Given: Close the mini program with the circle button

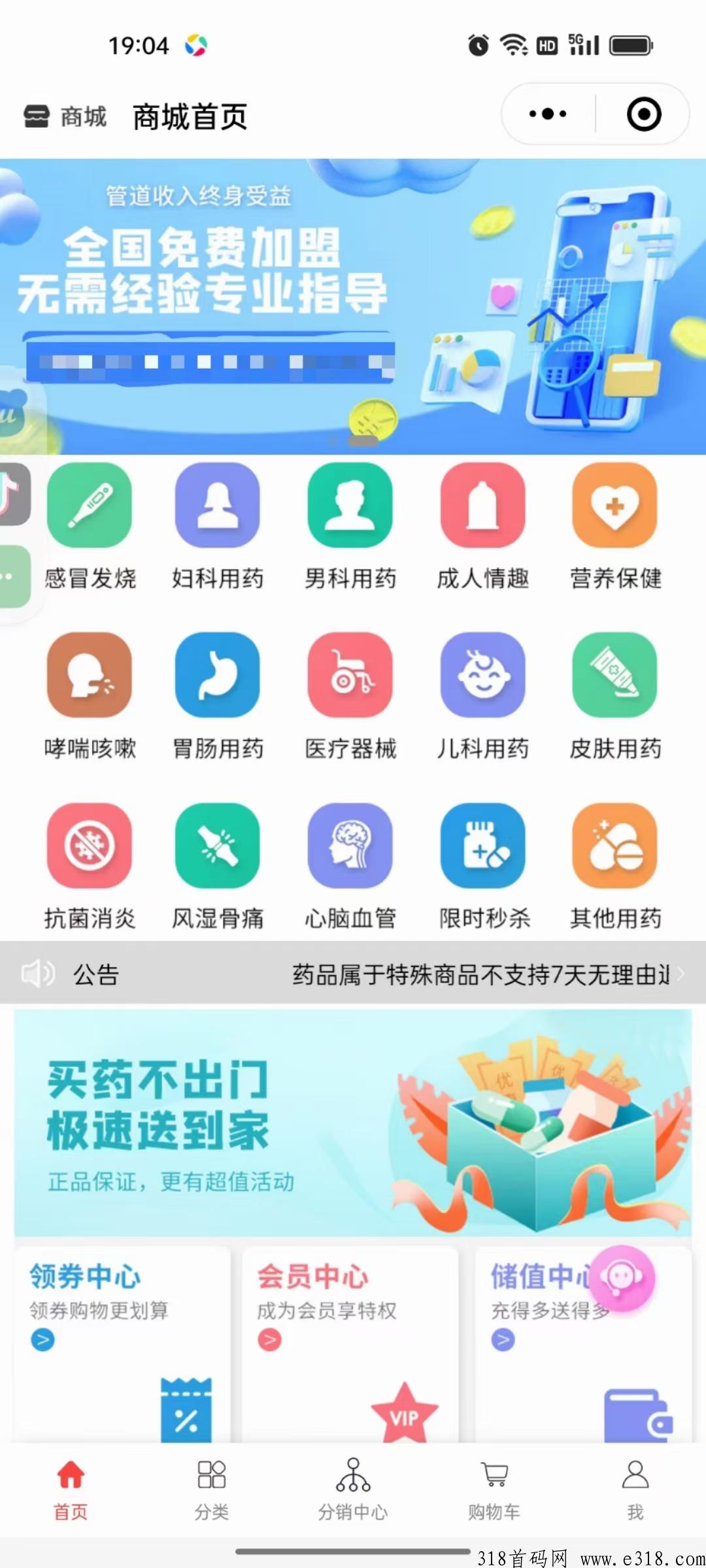Looking at the screenshot, I should click(643, 114).
